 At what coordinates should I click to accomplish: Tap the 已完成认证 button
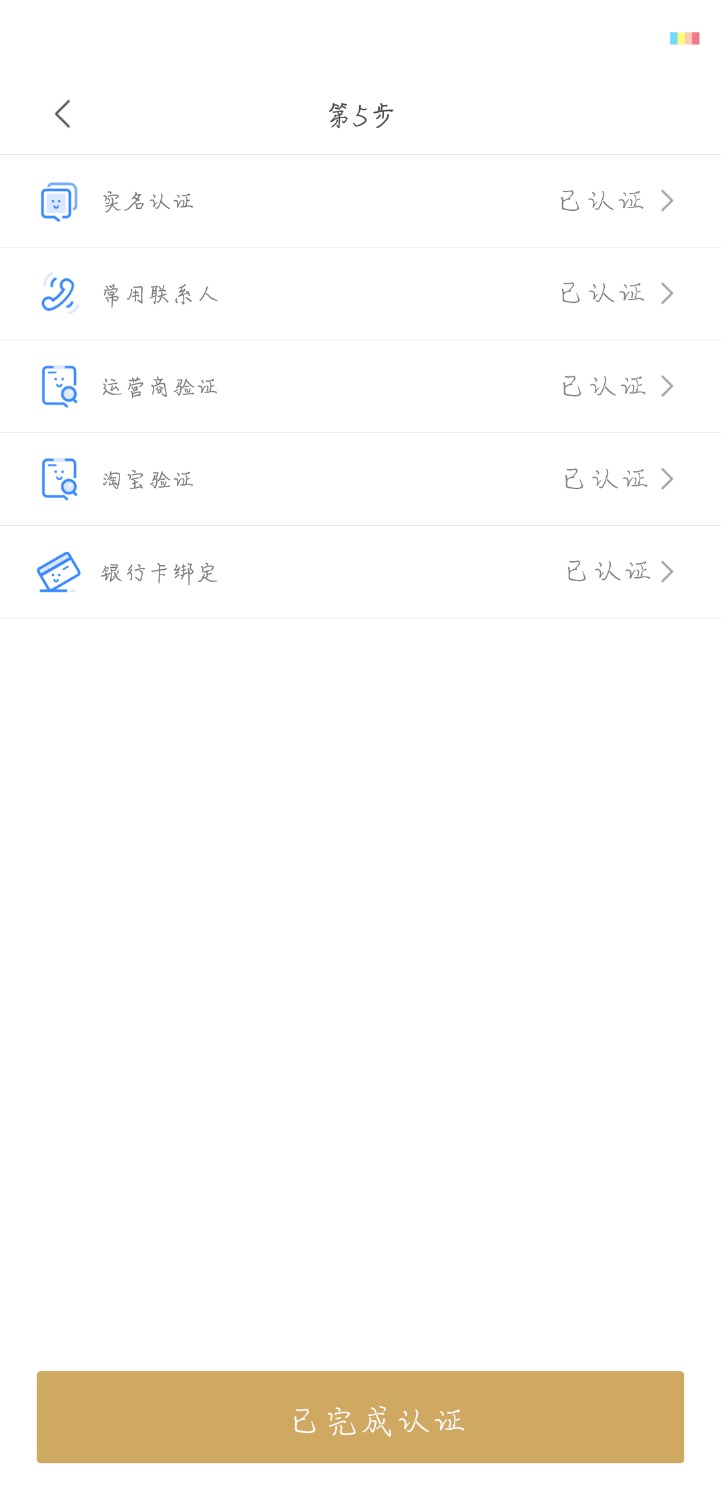tap(360, 1417)
